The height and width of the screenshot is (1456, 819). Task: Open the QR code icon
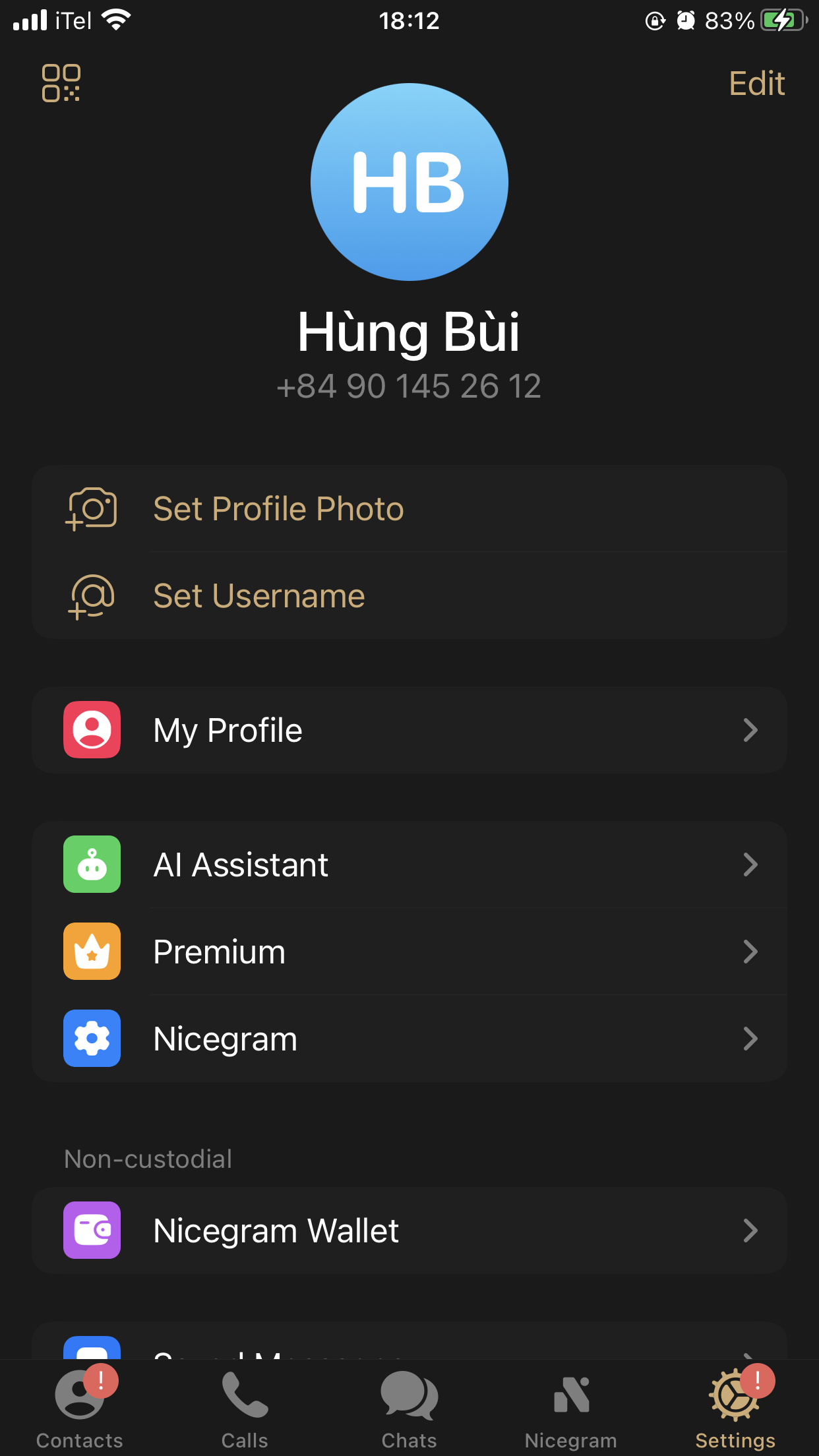(61, 83)
